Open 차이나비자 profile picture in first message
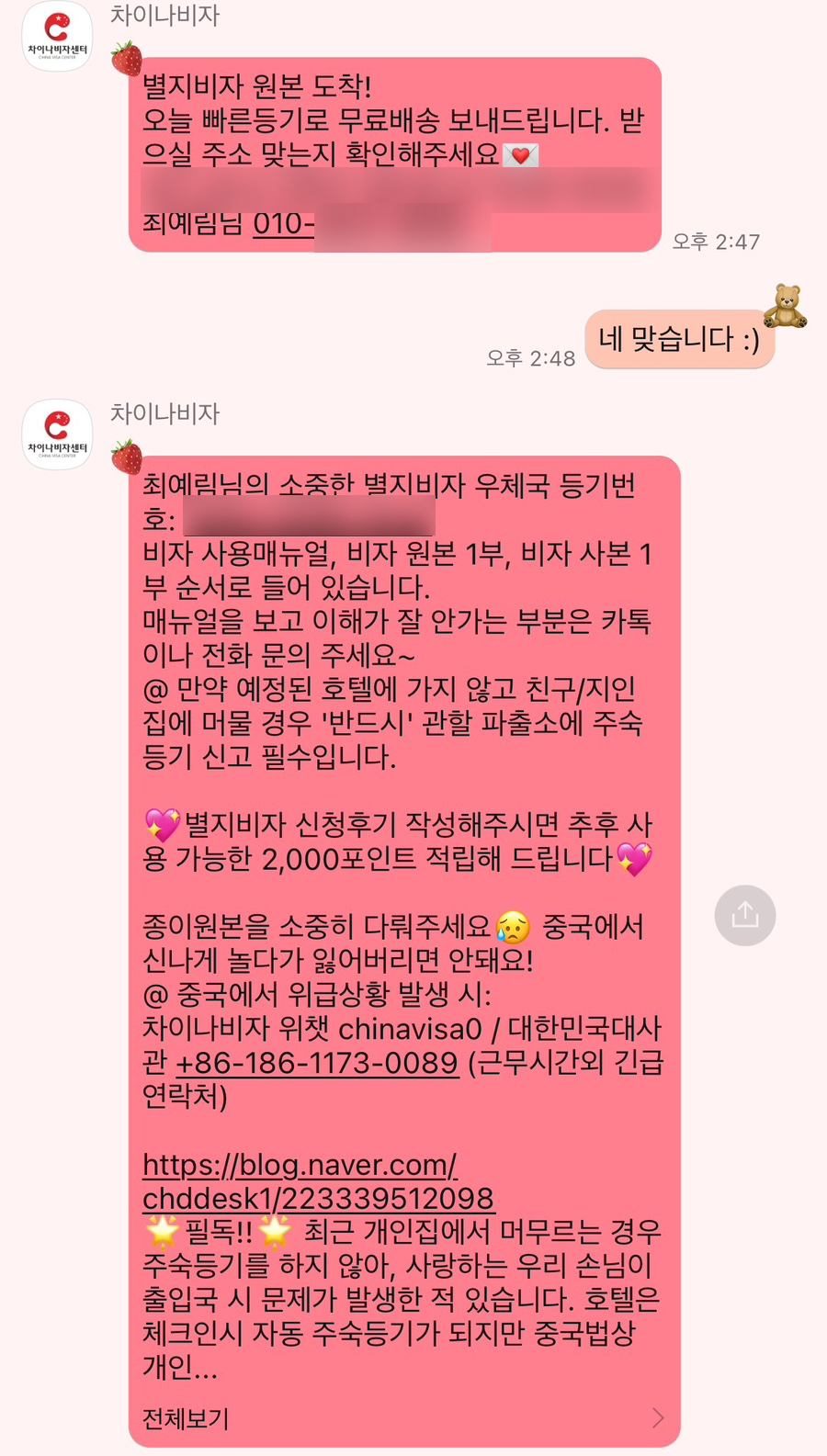The height and width of the screenshot is (1456, 827). 57,37
